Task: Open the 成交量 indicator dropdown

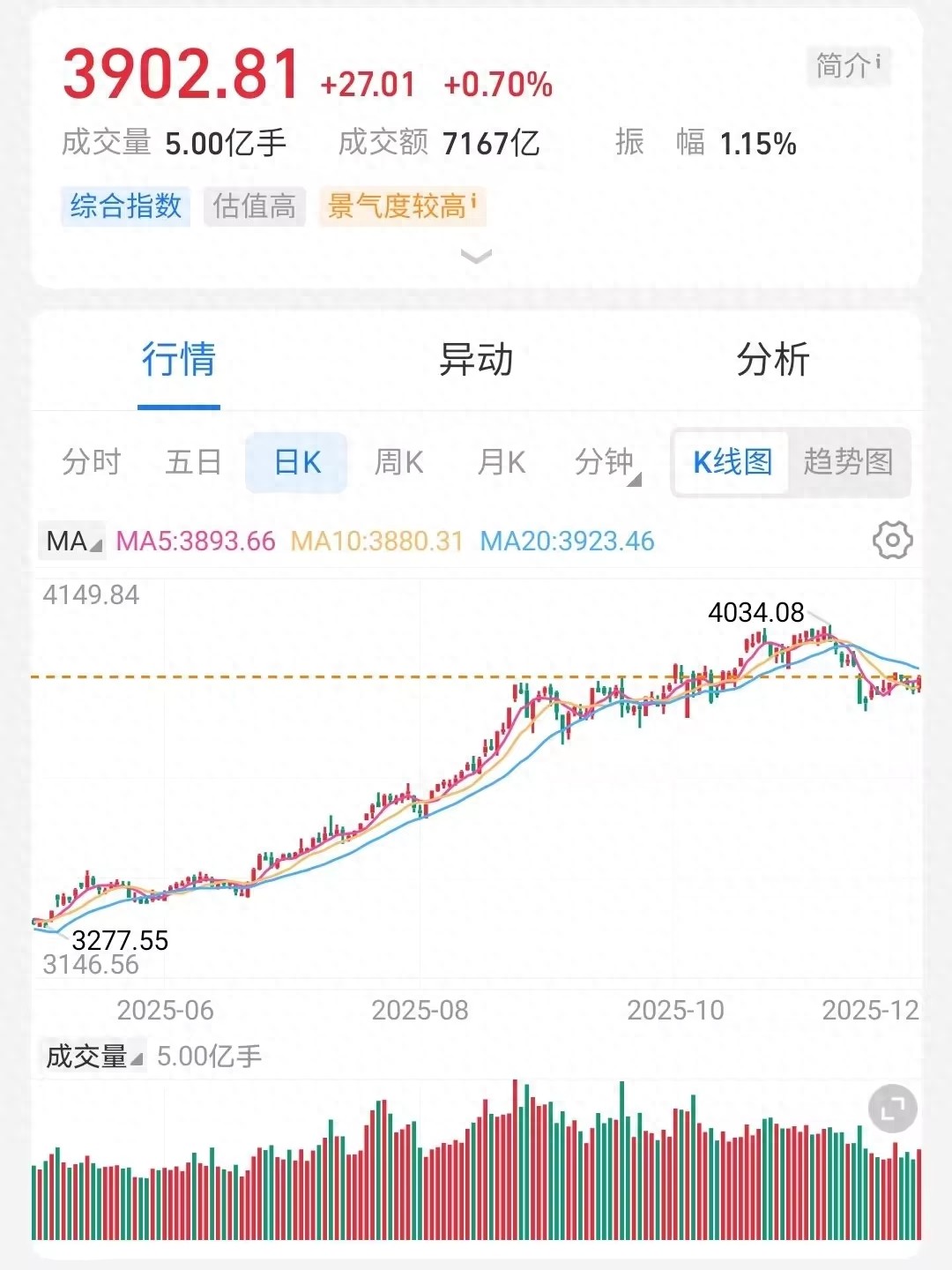Action: click(93, 1056)
